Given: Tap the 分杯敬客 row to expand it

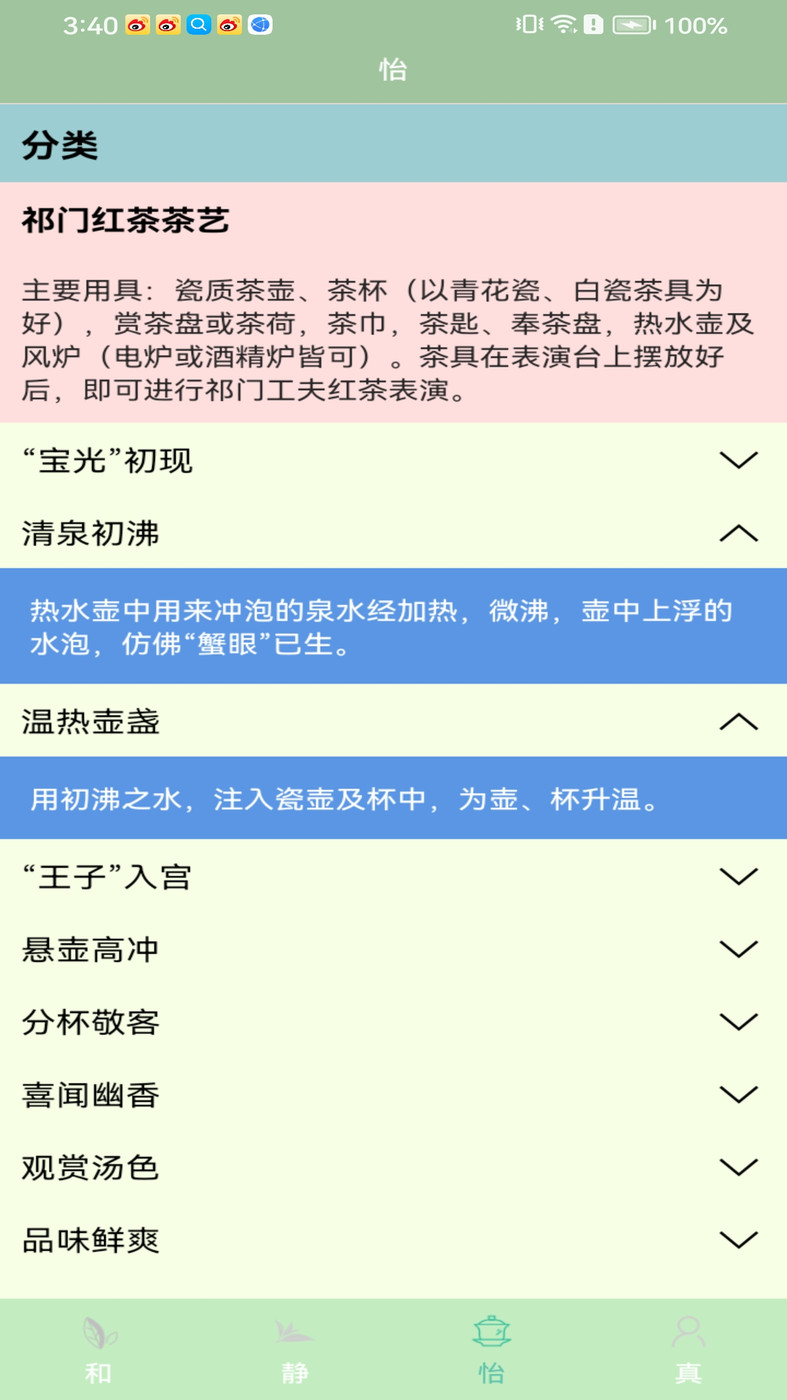Looking at the screenshot, I should point(393,1021).
